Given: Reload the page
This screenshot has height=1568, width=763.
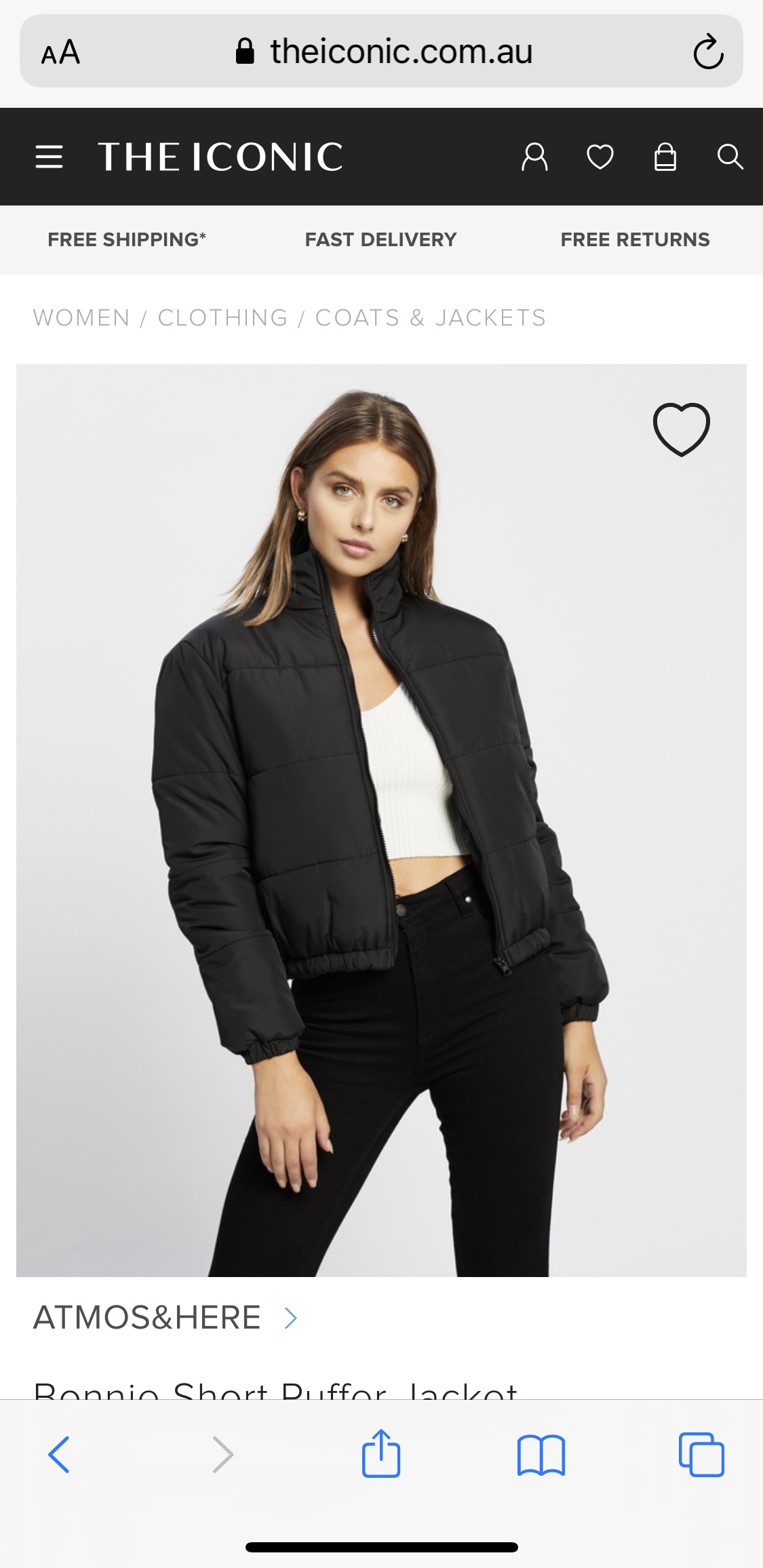Looking at the screenshot, I should [708, 52].
